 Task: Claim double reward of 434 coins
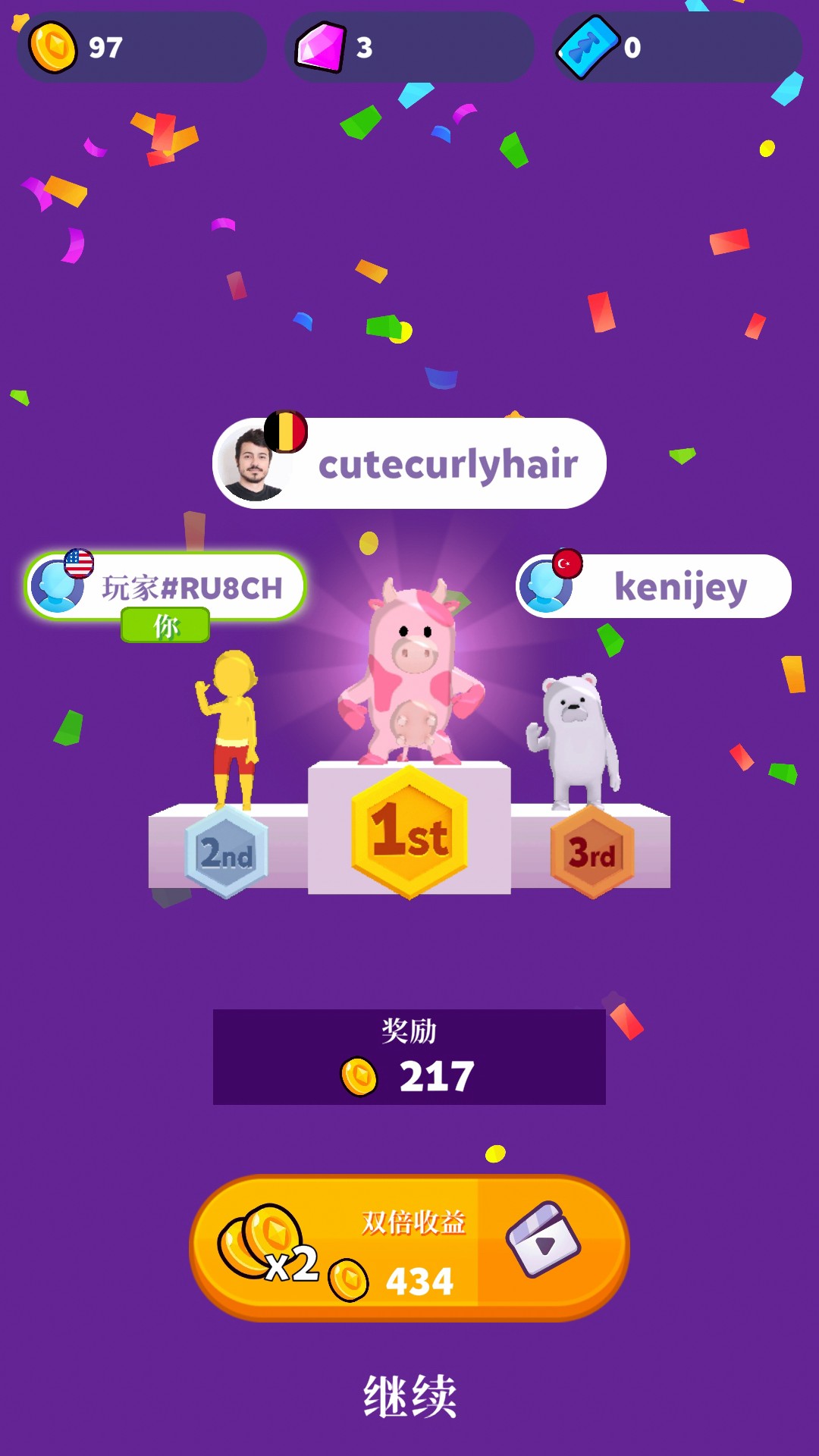409,1247
